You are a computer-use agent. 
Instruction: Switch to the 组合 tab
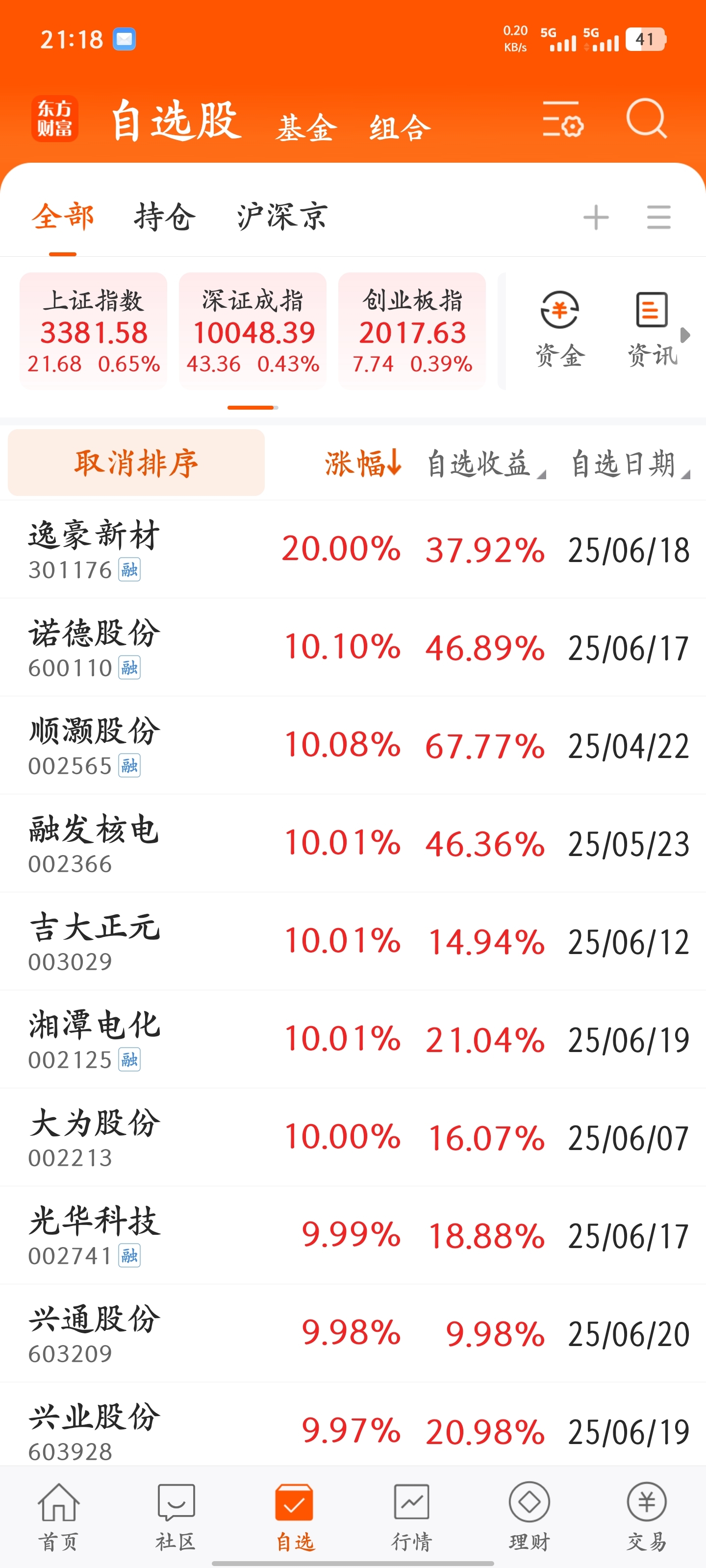[x=400, y=128]
